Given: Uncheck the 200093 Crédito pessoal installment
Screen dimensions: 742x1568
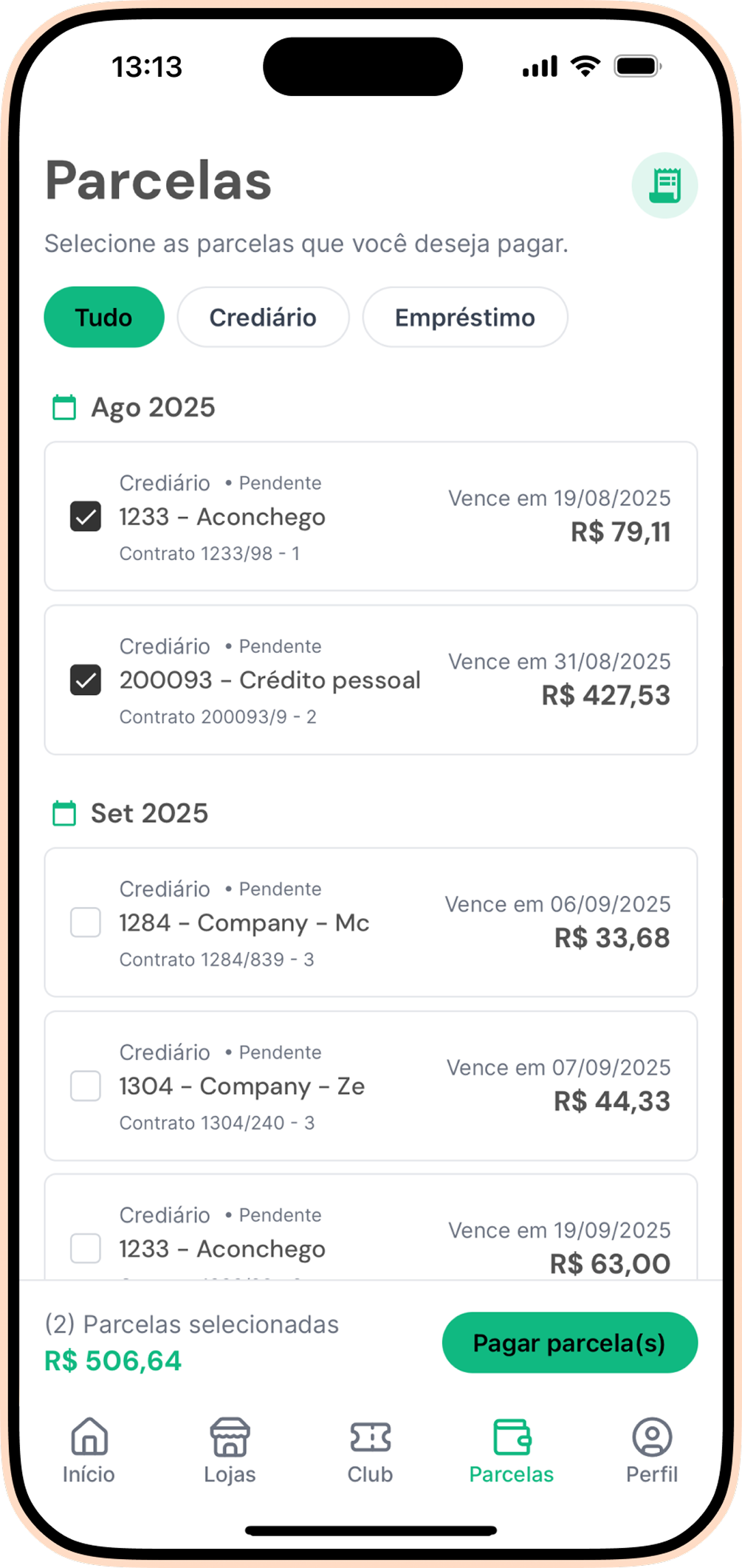Looking at the screenshot, I should (86, 680).
